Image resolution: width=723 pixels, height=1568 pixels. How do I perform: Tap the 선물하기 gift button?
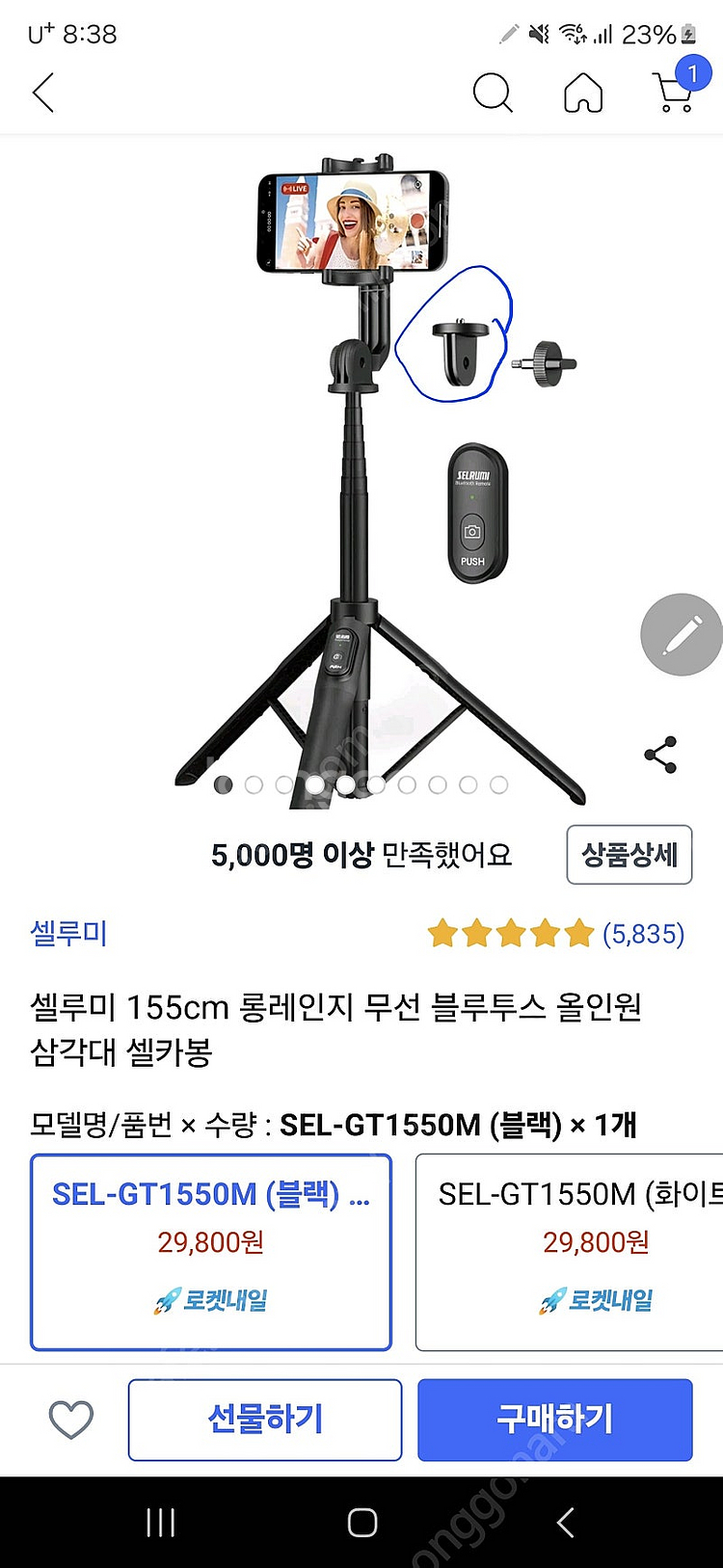(x=265, y=1418)
